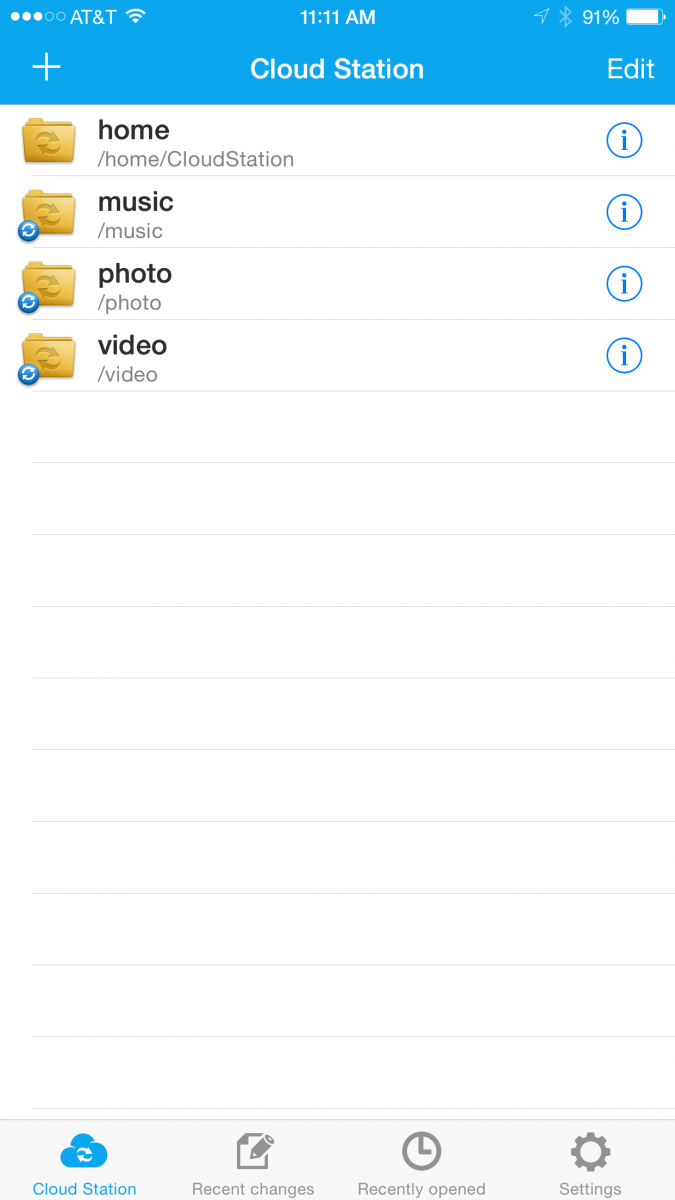Viewport: 675px width, 1200px height.
Task: Select the Cloud Station tab
Action: coord(84,1162)
